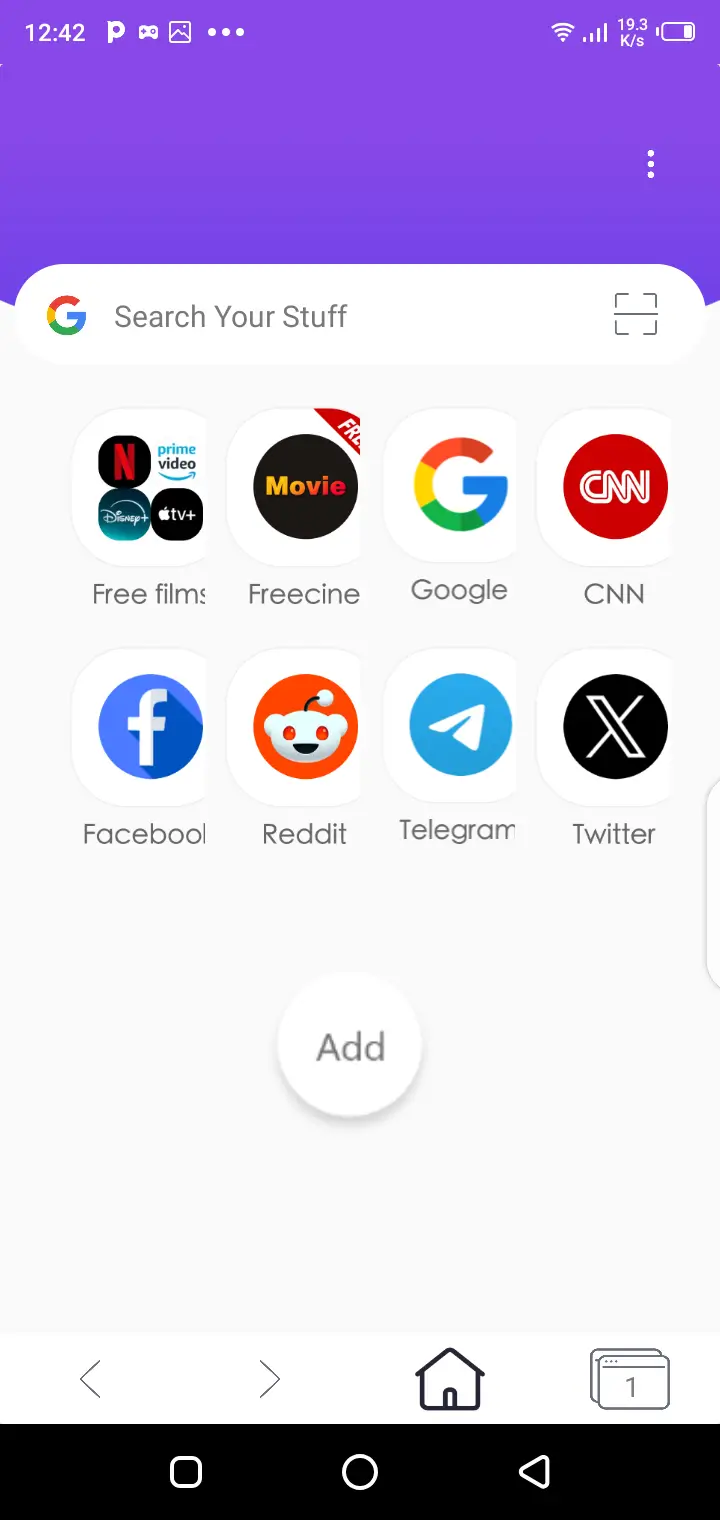Navigate back with the left arrow
This screenshot has width=720, height=1520.
coord(90,1378)
